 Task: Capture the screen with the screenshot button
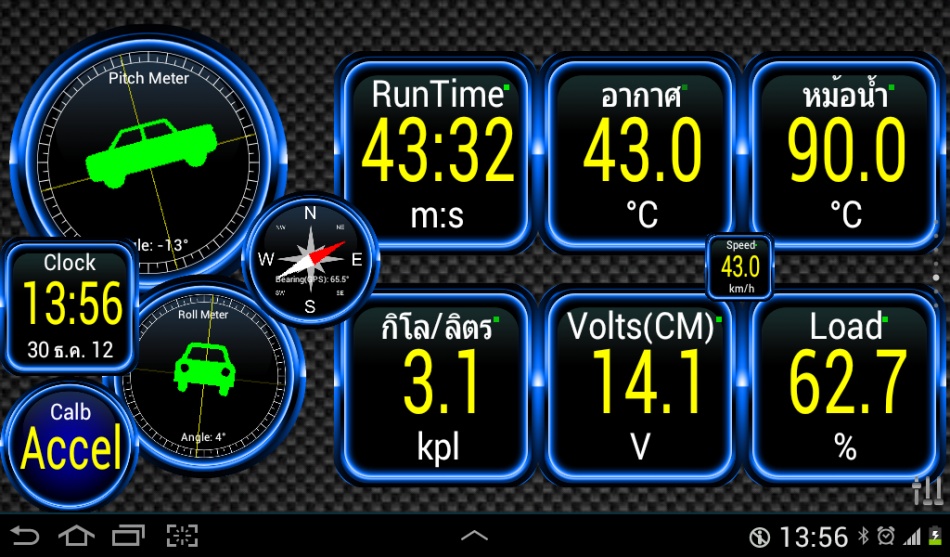tap(182, 536)
